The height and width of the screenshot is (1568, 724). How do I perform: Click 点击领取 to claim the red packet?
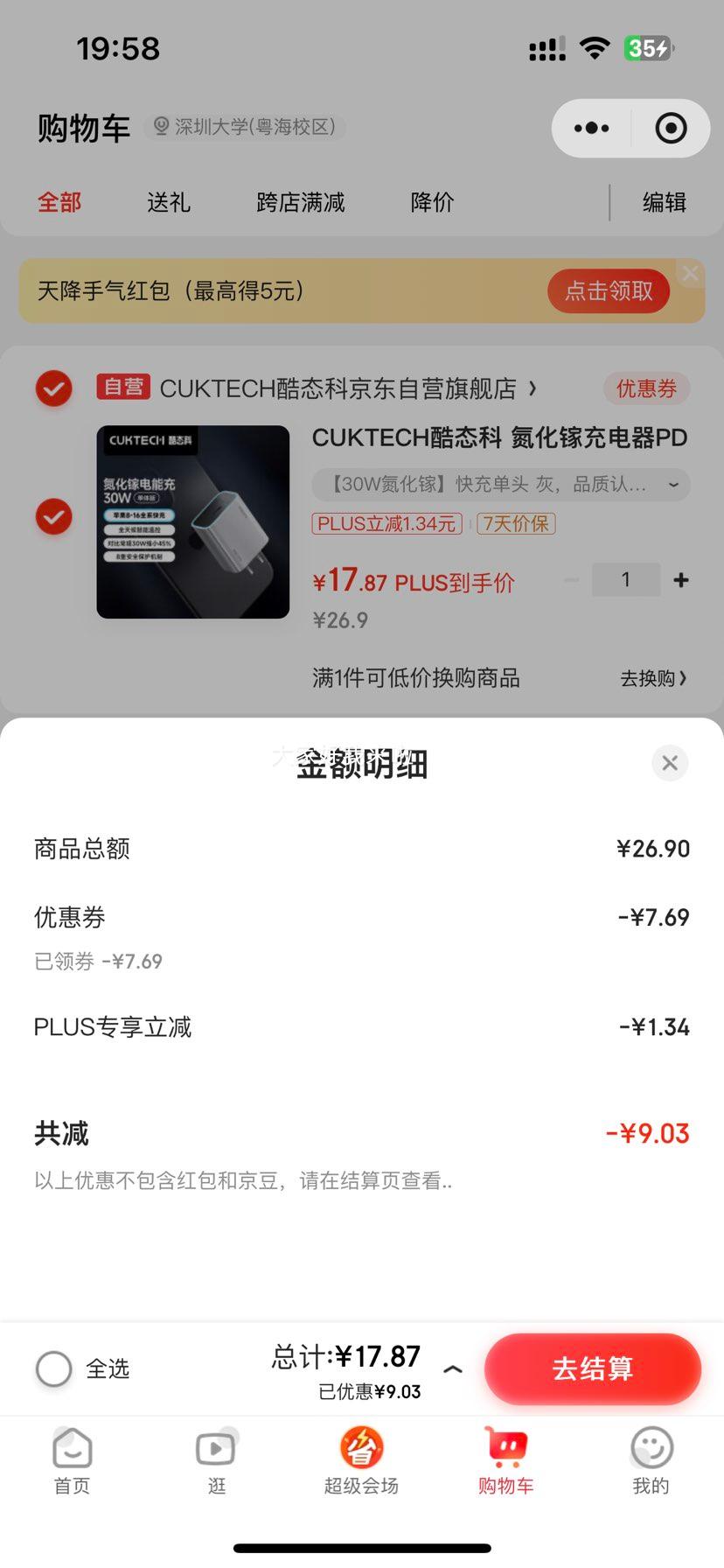pyautogui.click(x=608, y=290)
